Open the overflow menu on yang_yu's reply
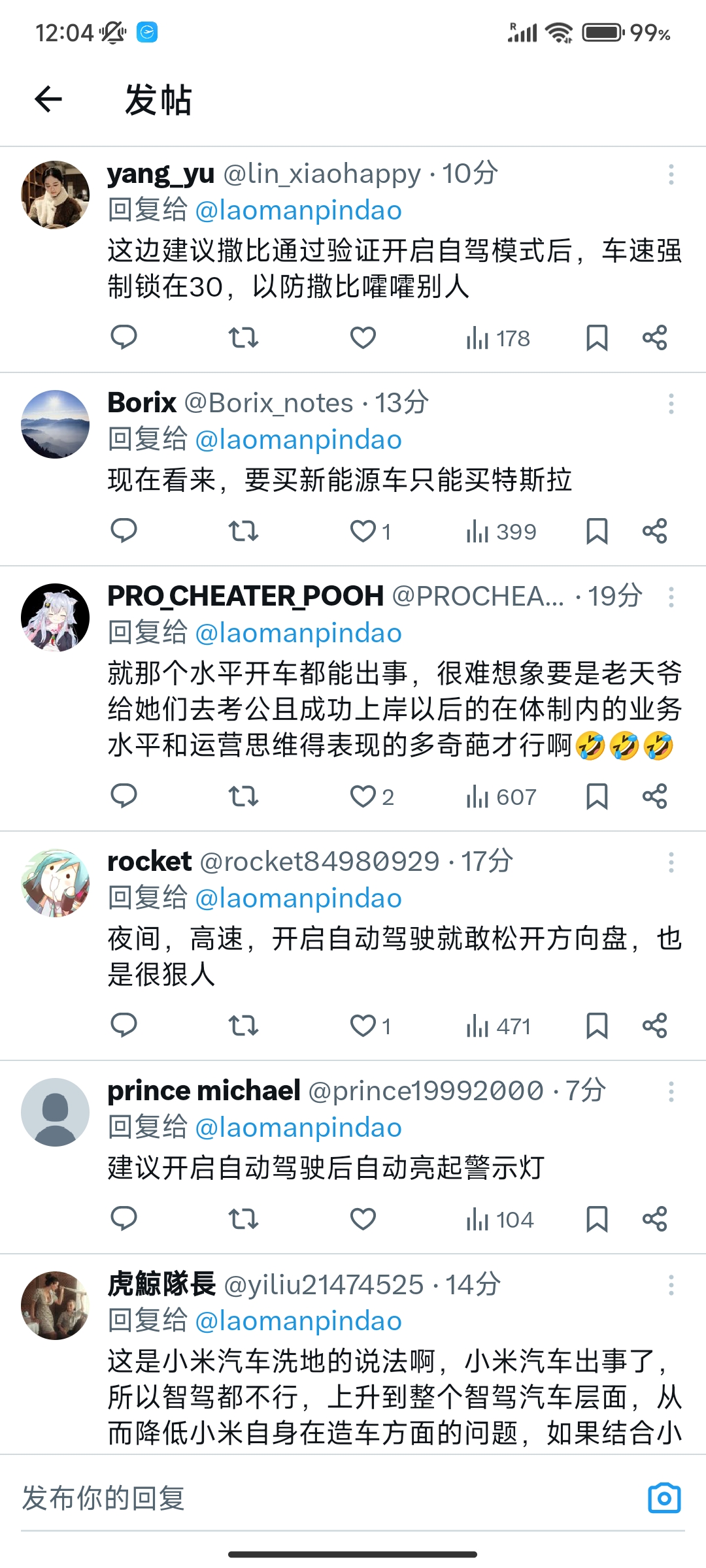Image resolution: width=706 pixels, height=1568 pixels. [671, 174]
